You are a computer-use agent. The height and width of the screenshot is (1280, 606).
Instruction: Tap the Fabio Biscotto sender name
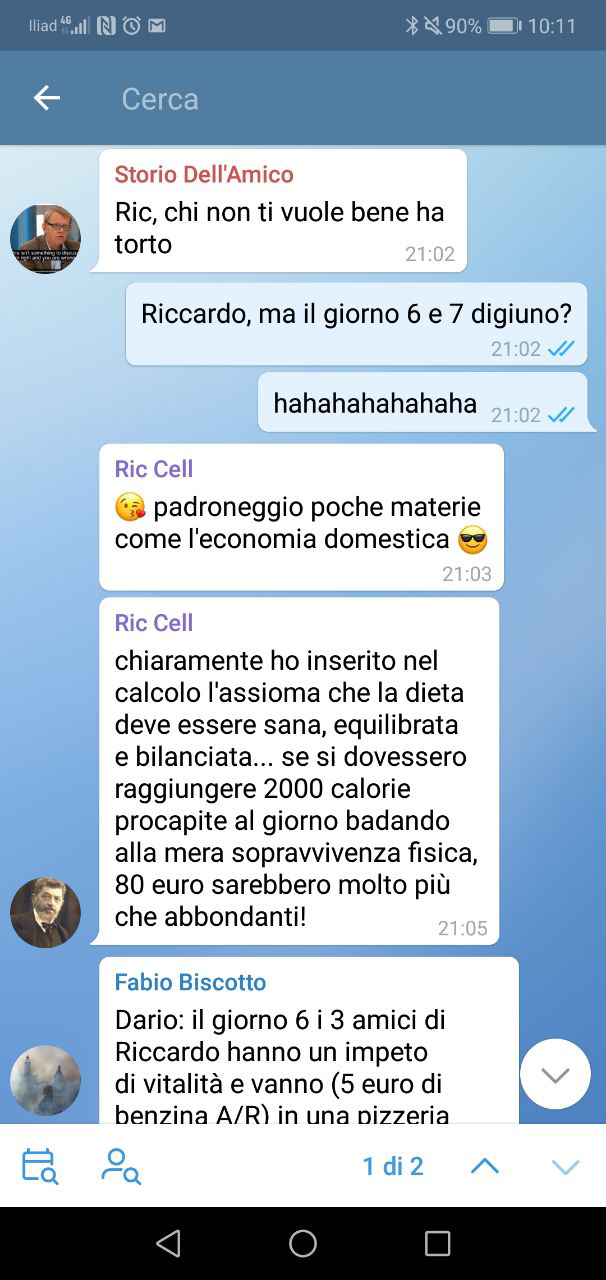point(190,982)
